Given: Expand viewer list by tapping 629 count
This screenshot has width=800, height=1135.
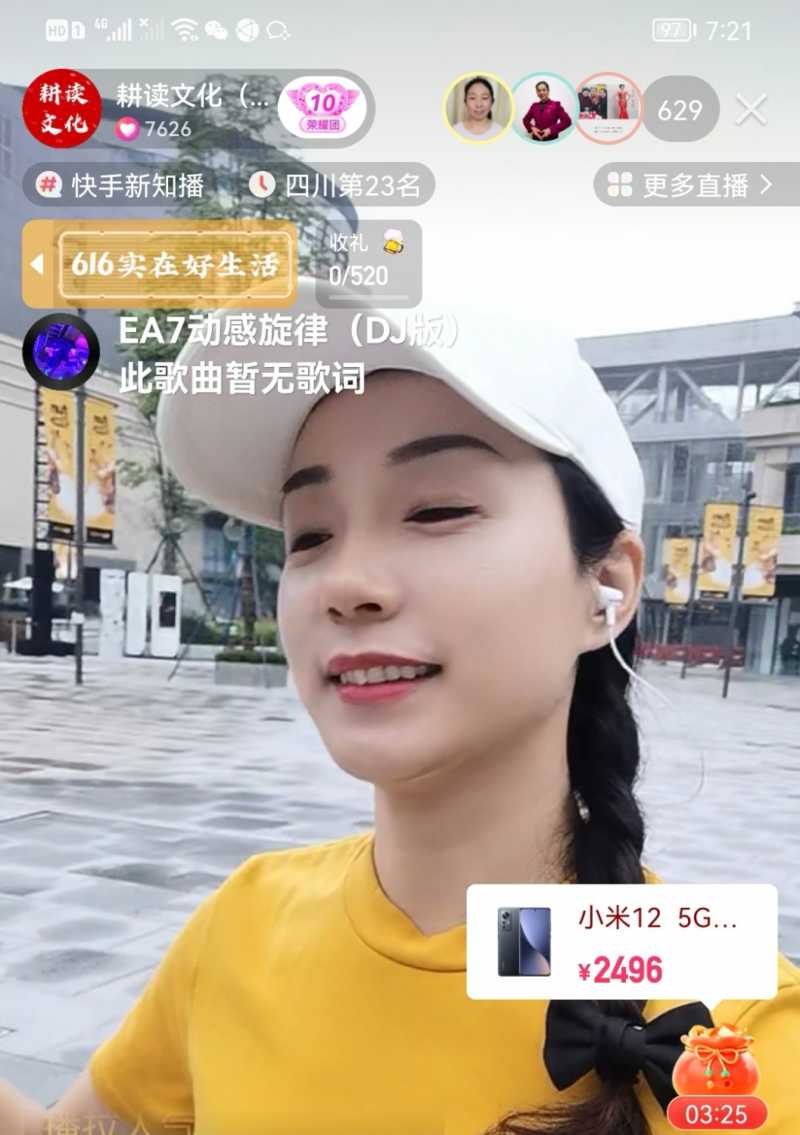Looking at the screenshot, I should (x=680, y=111).
